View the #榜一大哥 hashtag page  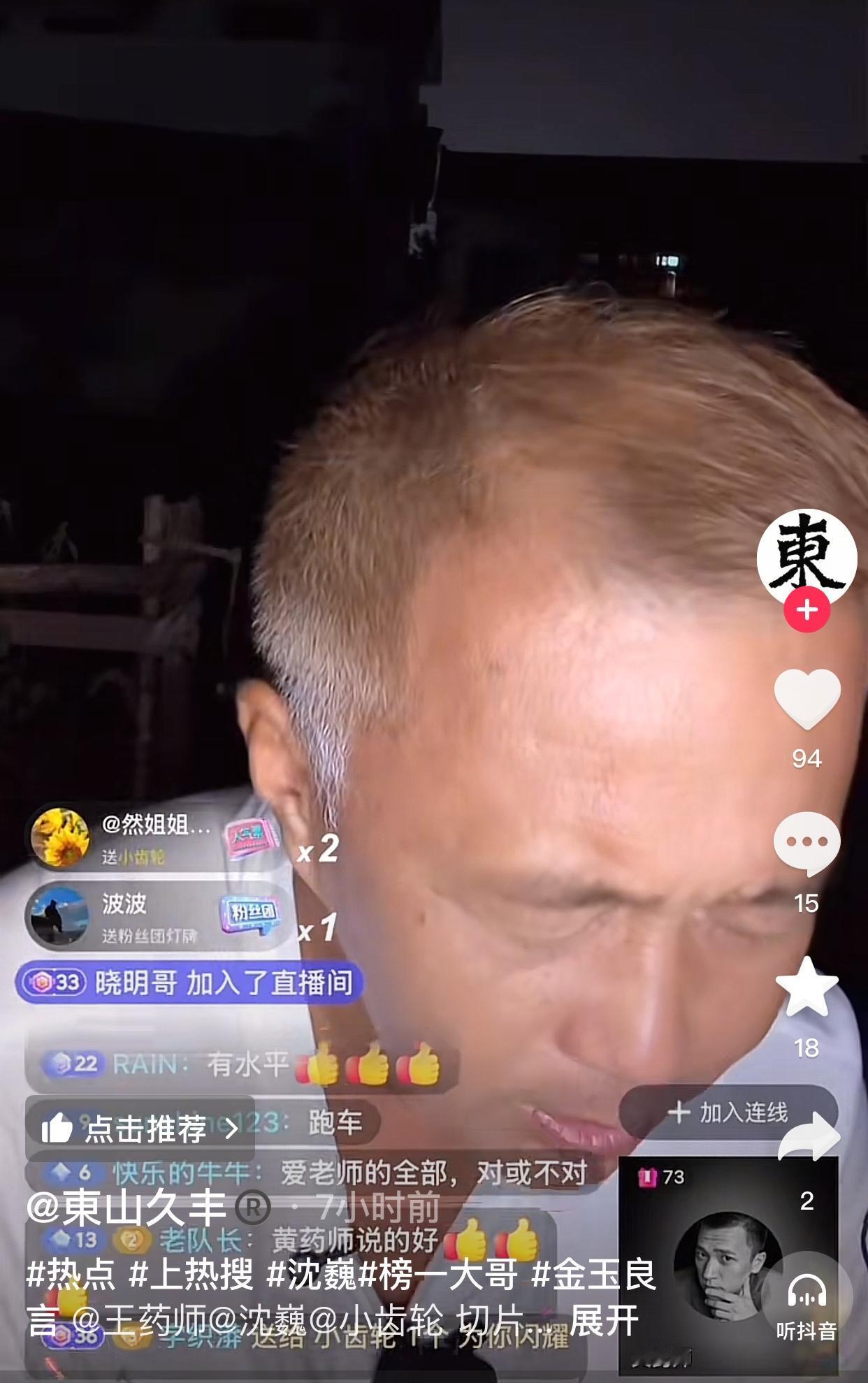[x=438, y=1274]
